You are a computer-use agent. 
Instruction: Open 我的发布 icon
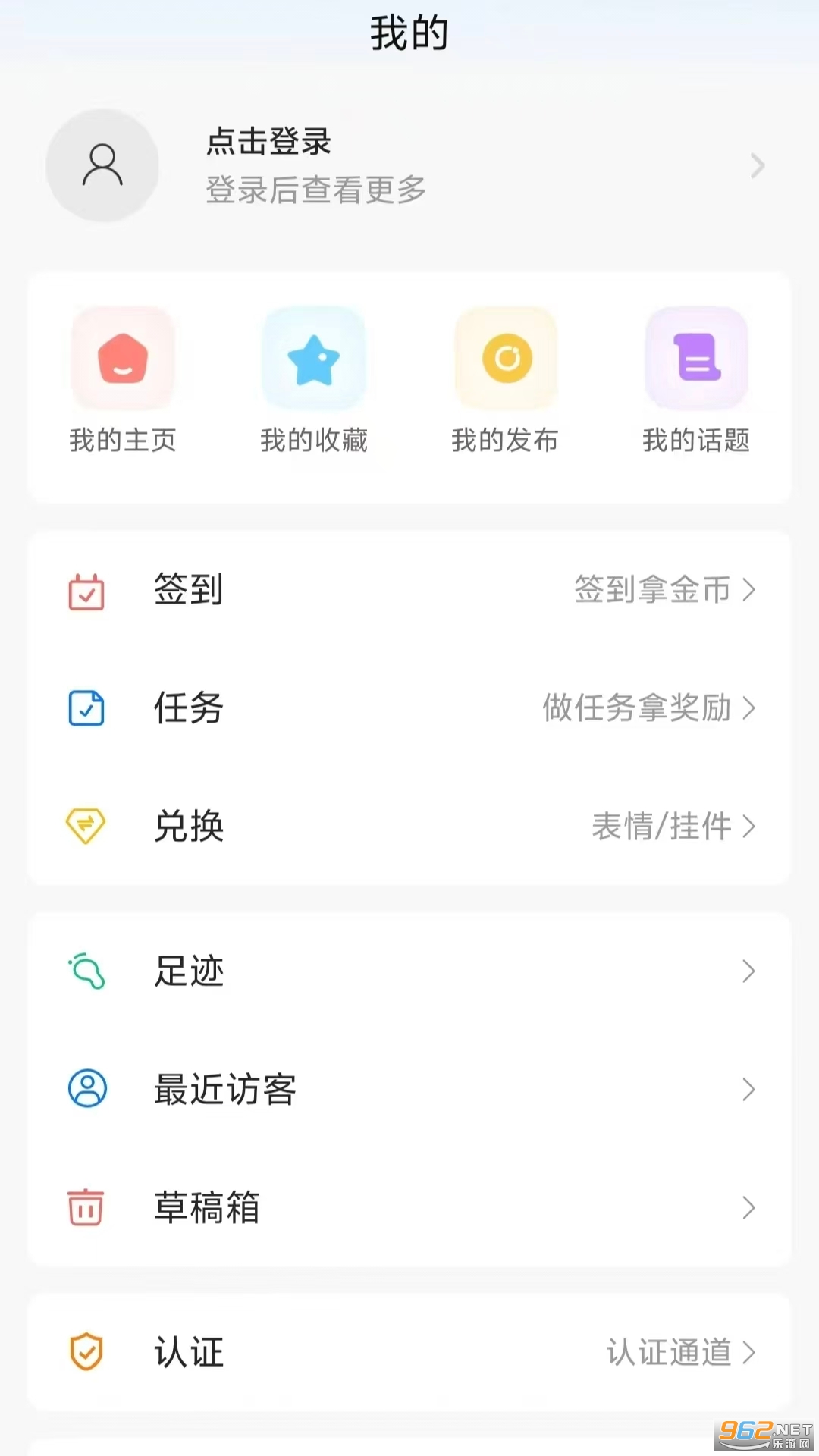coord(506,358)
